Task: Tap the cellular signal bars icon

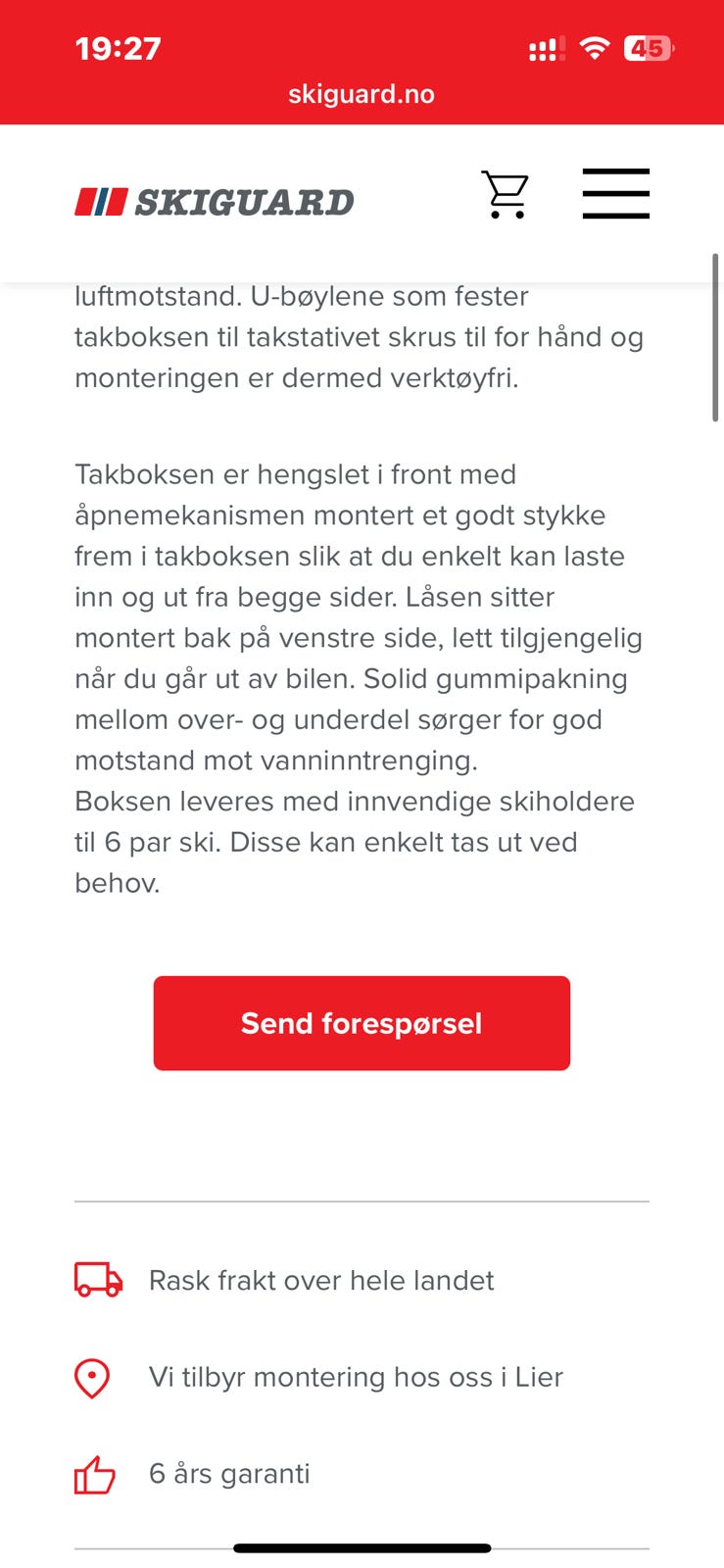Action: point(545,49)
